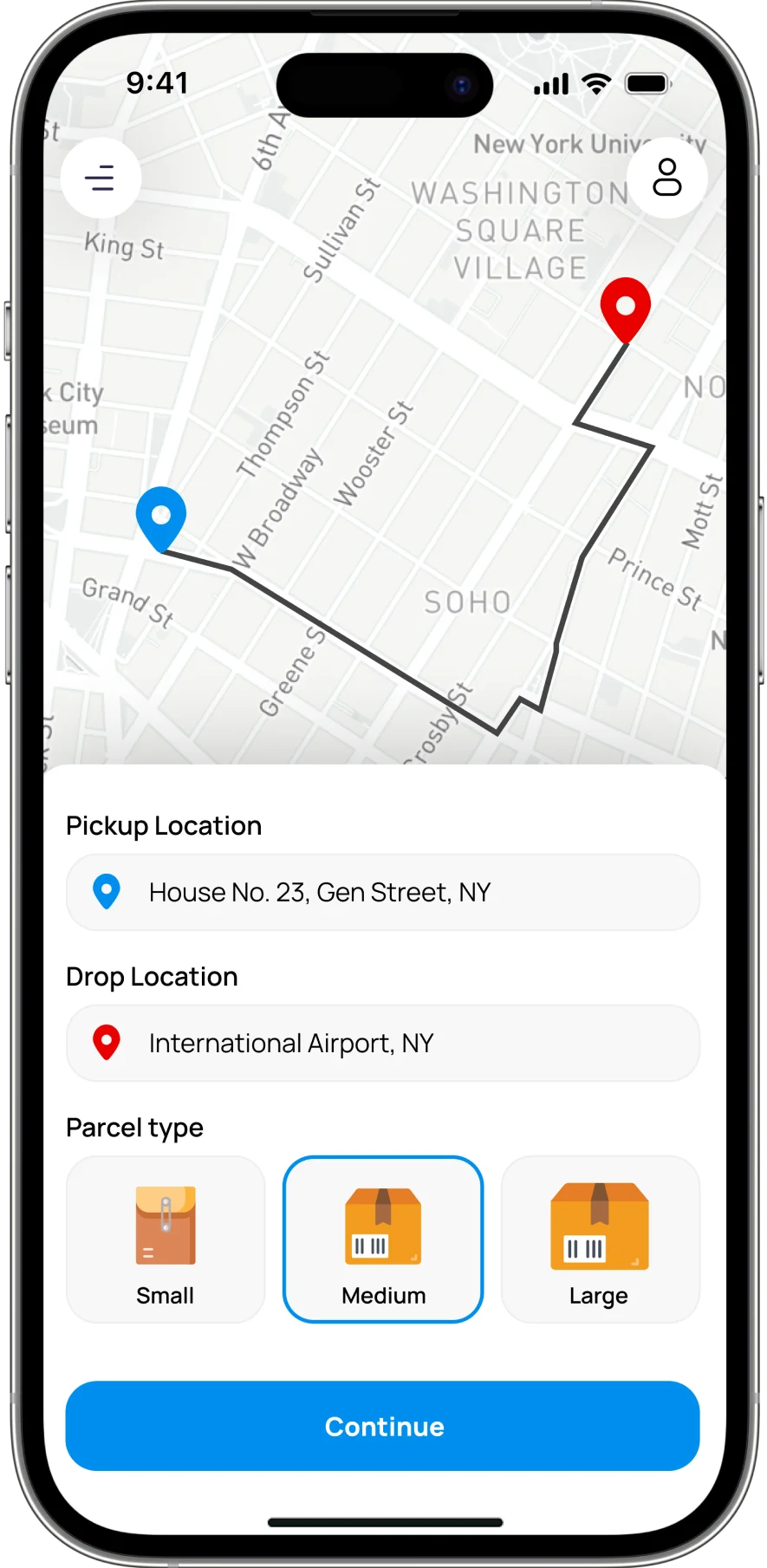Open the profile icon top right
The width and height of the screenshot is (767, 1568).
(666, 177)
